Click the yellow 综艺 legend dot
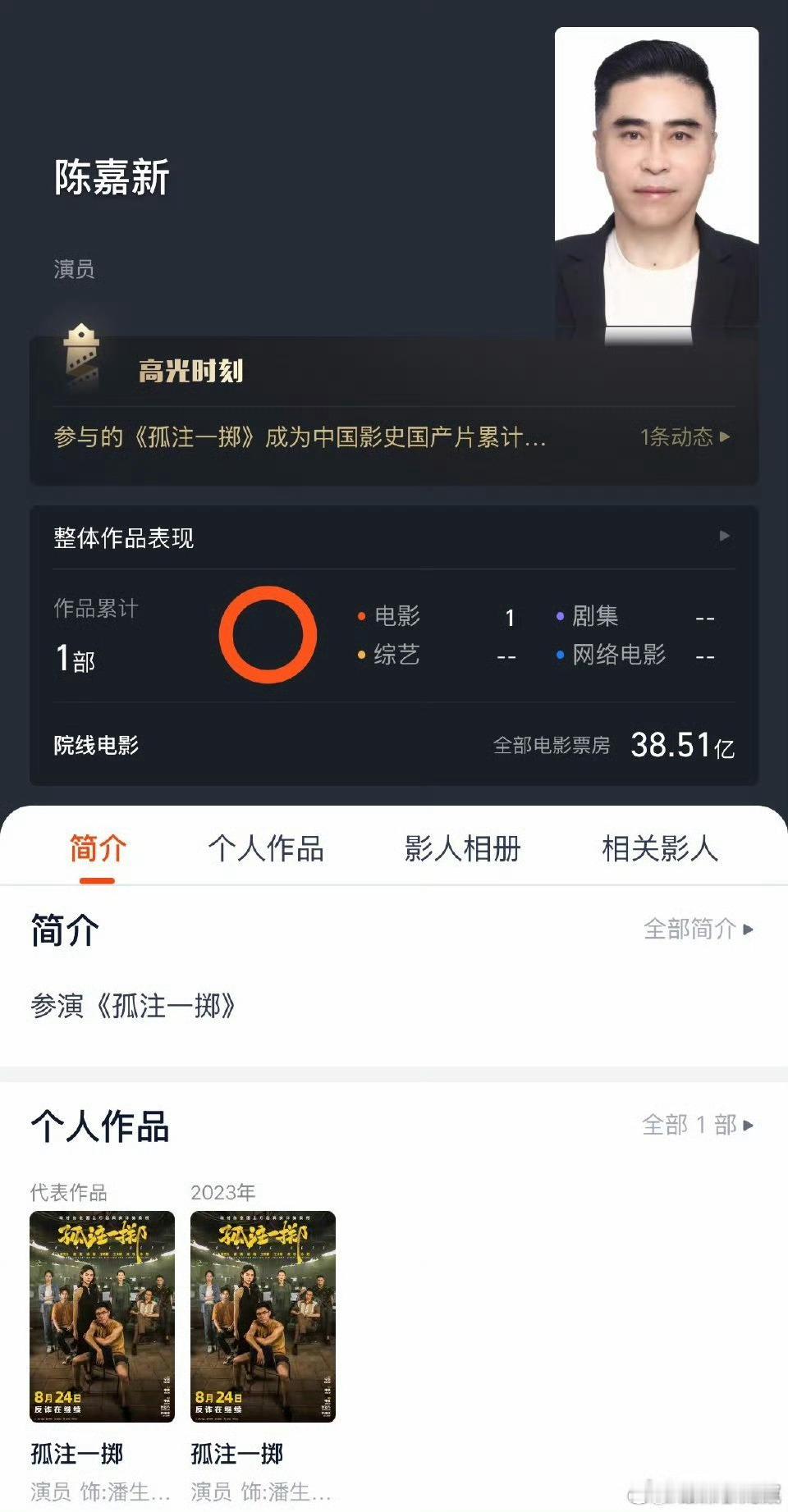This screenshot has width=788, height=1512. pos(361,655)
